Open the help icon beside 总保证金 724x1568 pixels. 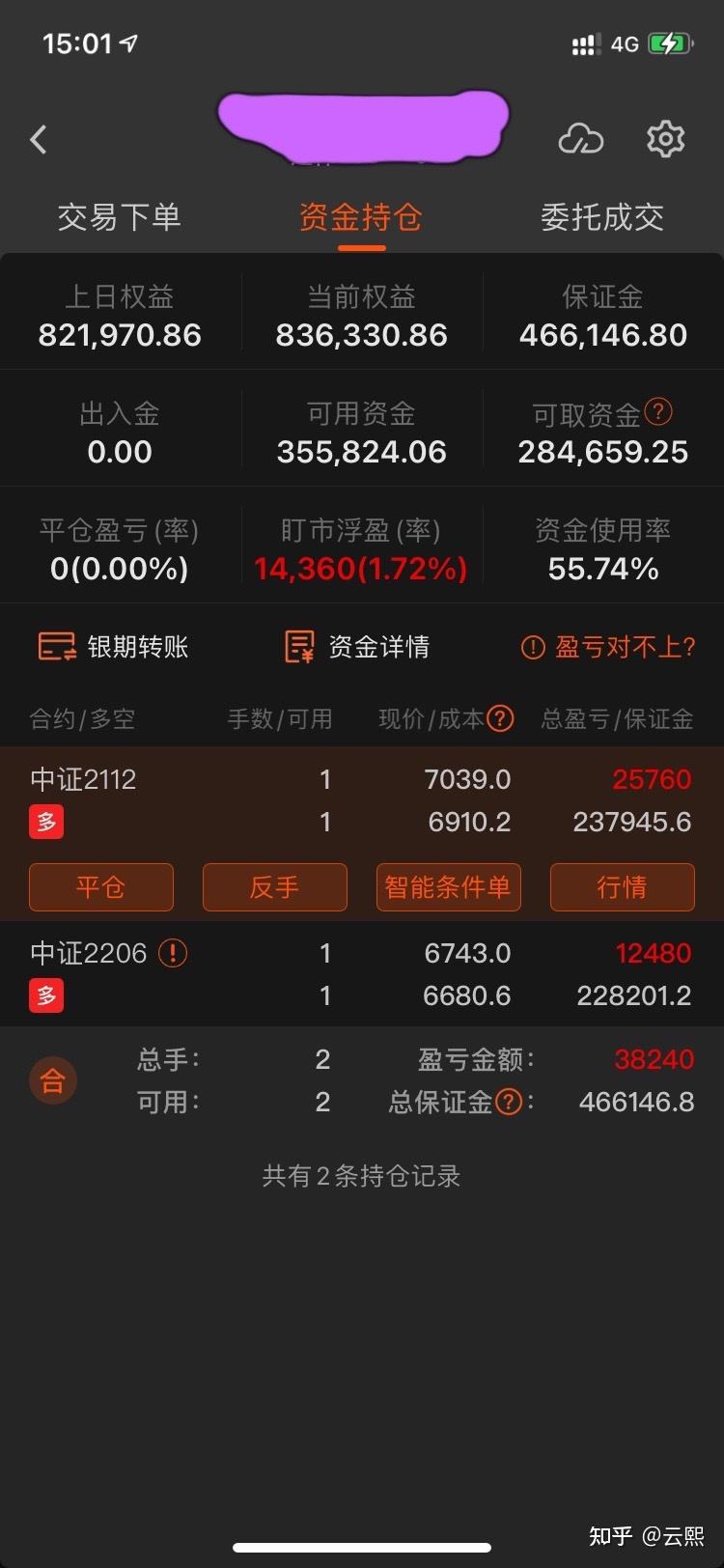click(x=509, y=1102)
